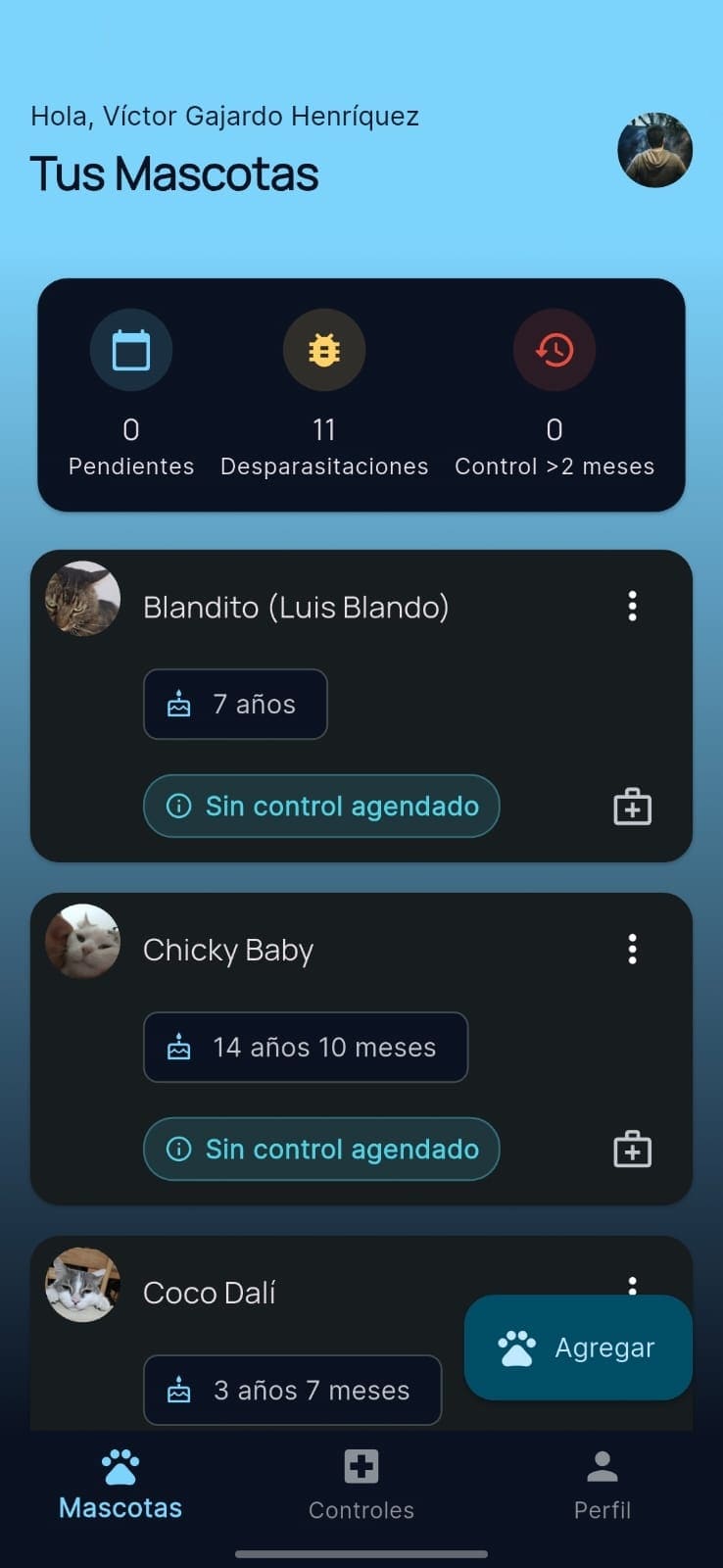Select the birthday cake icon showing 7 años
This screenshot has width=723, height=1568.
[x=180, y=704]
